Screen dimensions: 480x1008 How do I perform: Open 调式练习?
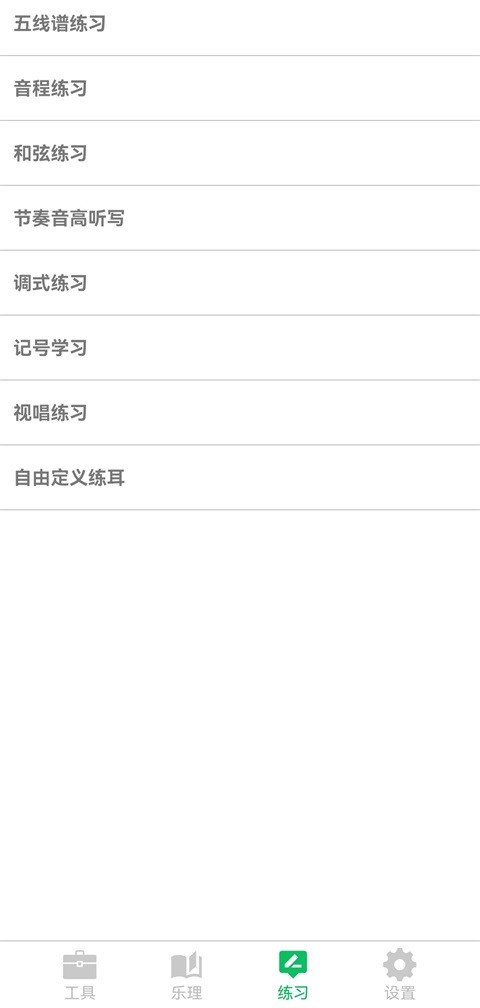click(x=240, y=283)
